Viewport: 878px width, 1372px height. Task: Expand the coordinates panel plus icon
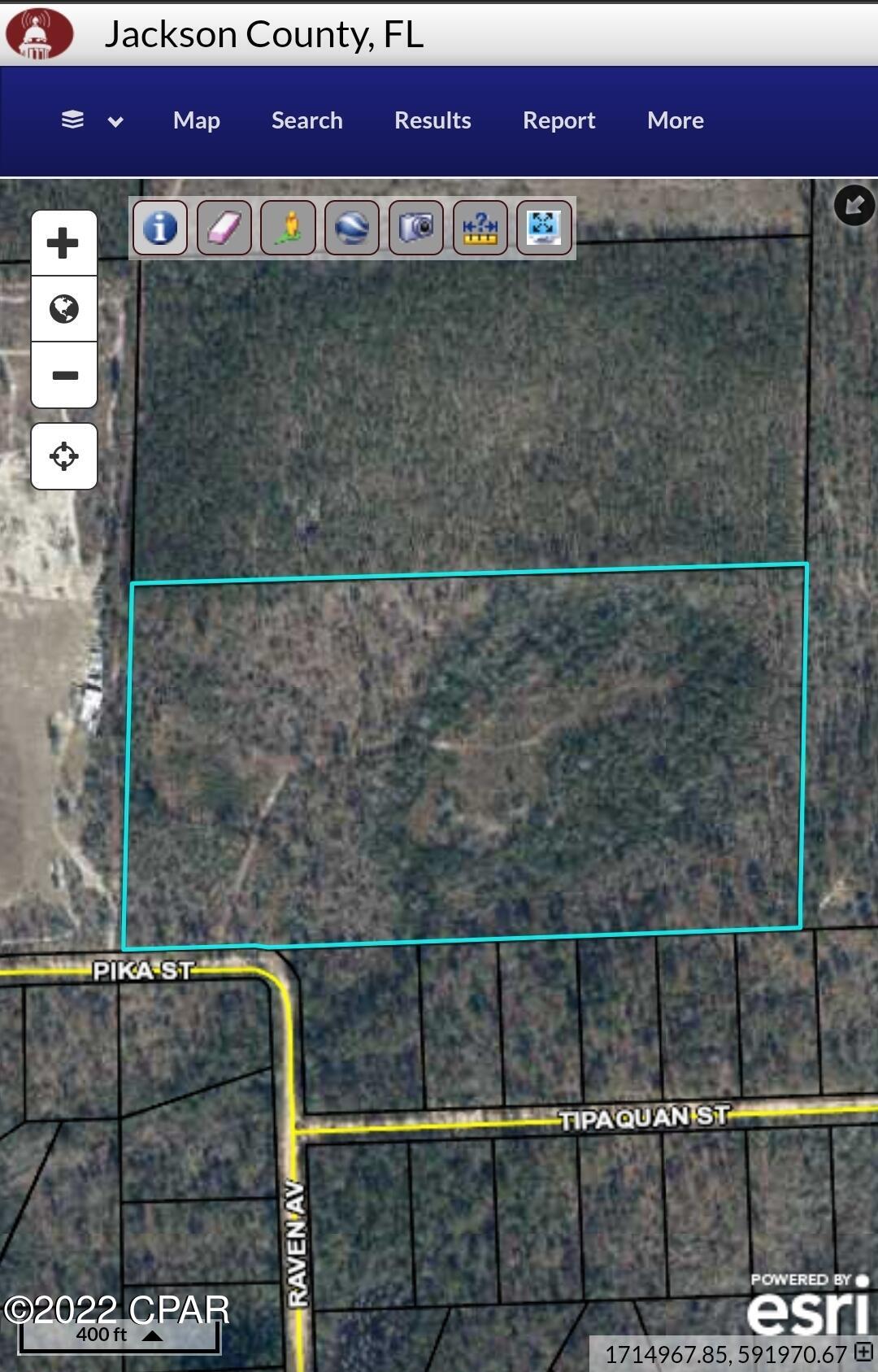point(863,1352)
